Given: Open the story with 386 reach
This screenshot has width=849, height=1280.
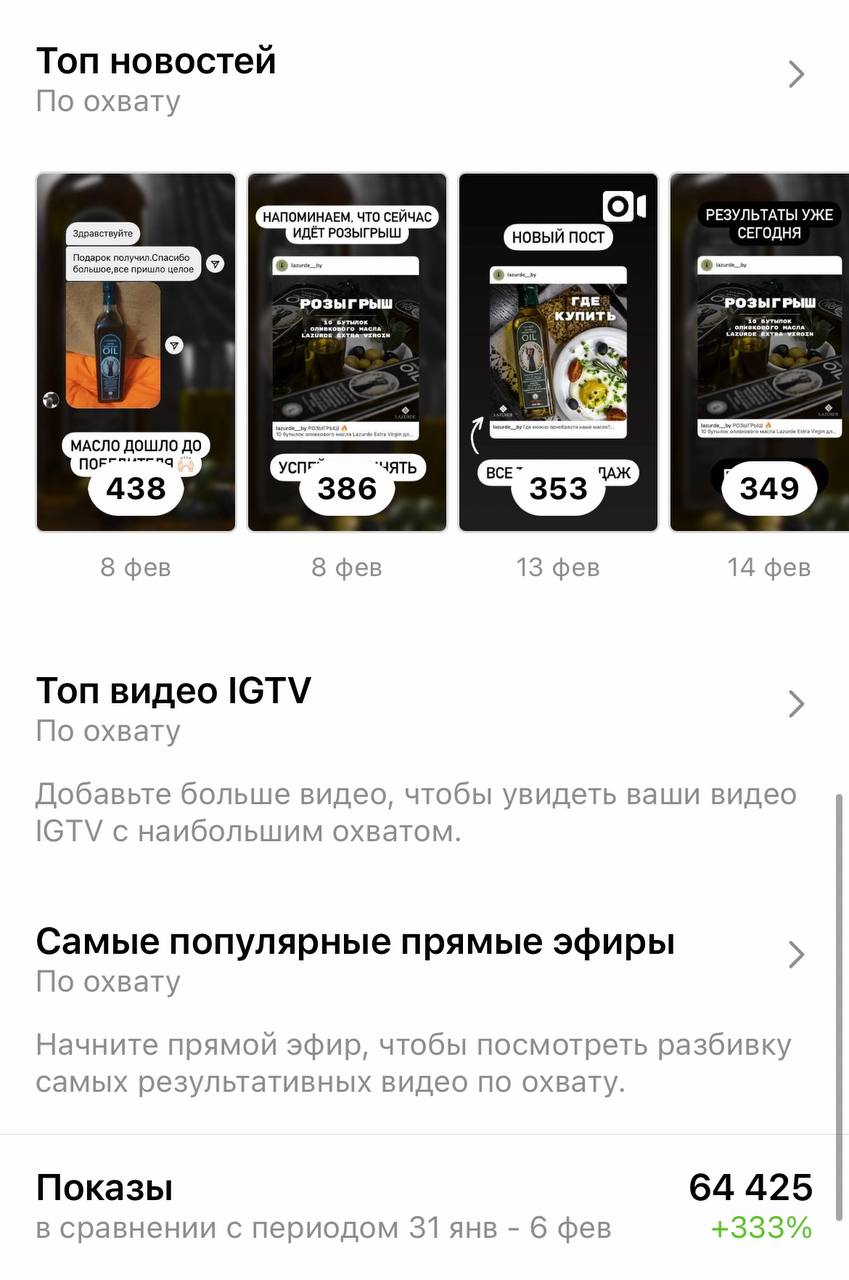Looking at the screenshot, I should coord(347,352).
